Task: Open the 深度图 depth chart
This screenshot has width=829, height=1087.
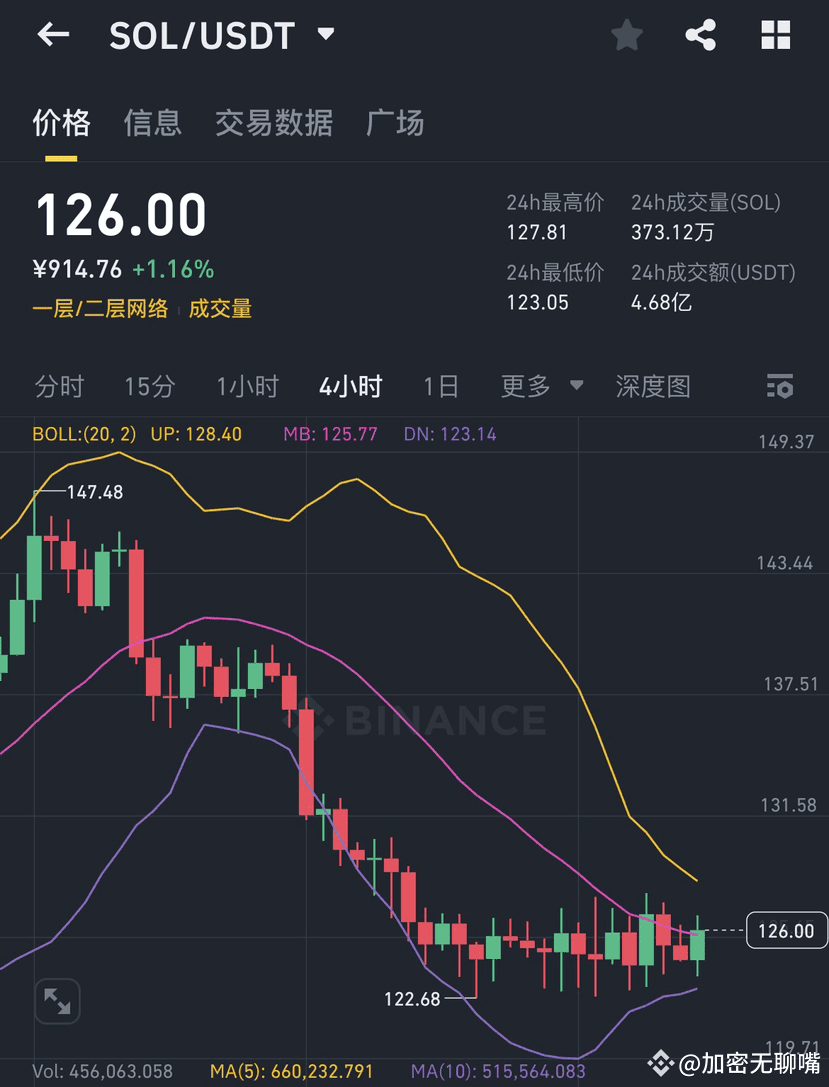Action: [653, 387]
